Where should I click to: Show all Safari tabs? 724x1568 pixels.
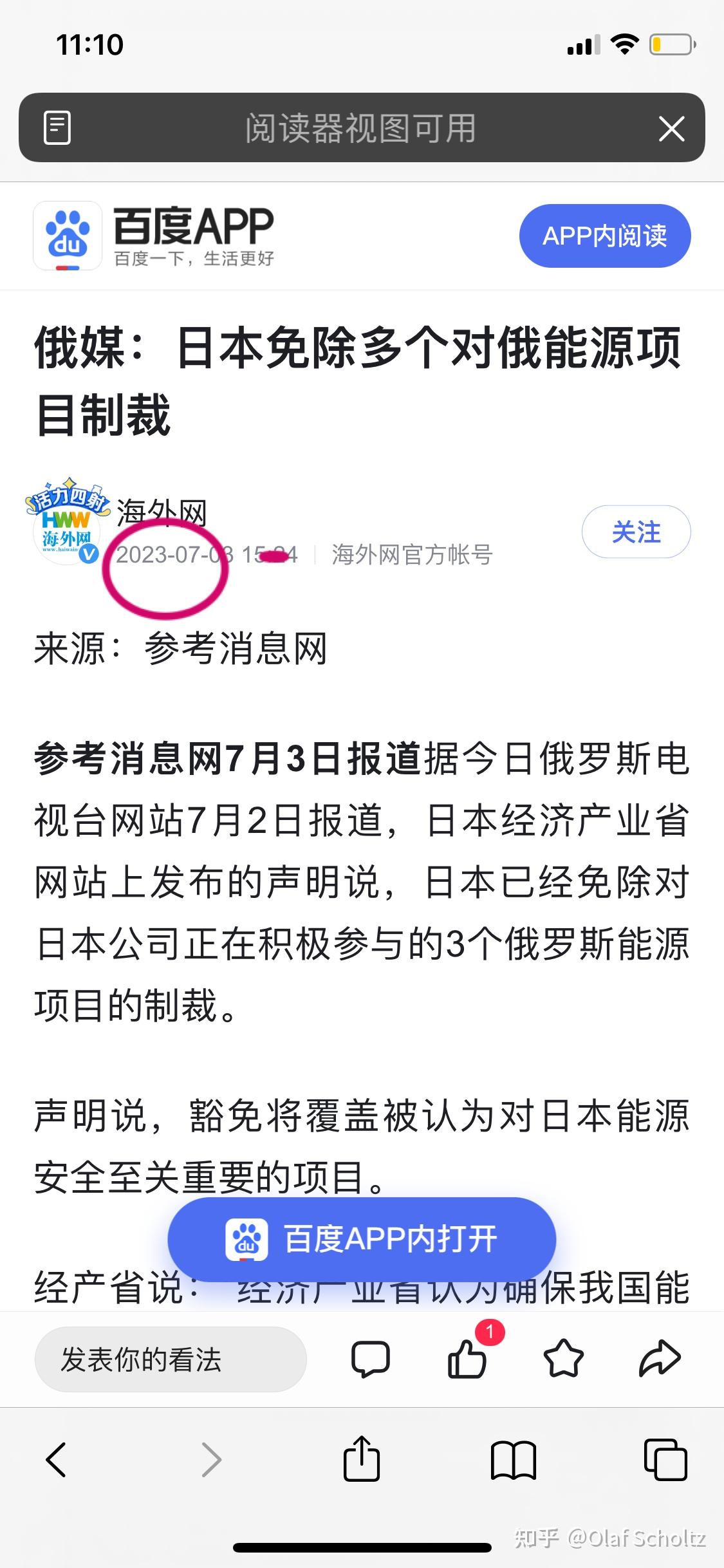[665, 1459]
